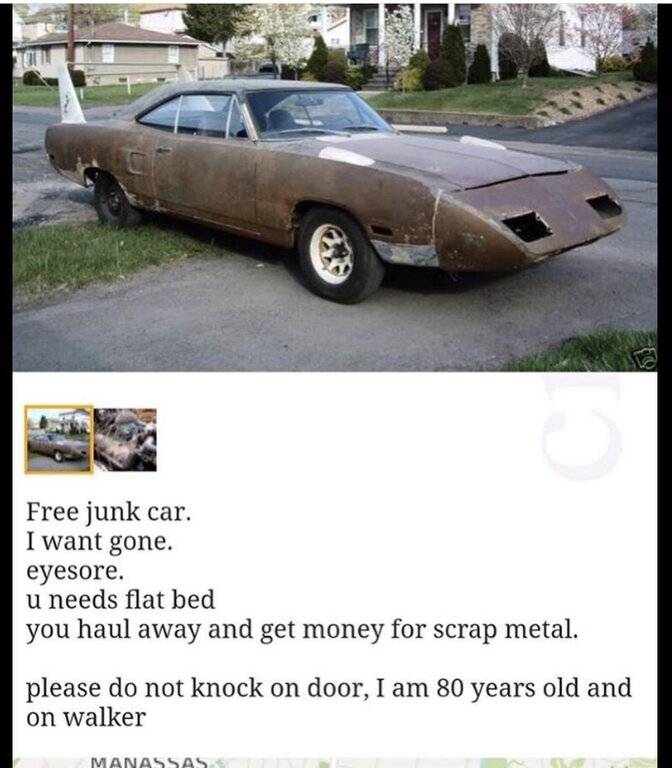View the second thumbnail of the car
The height and width of the screenshot is (768, 672).
125,439
